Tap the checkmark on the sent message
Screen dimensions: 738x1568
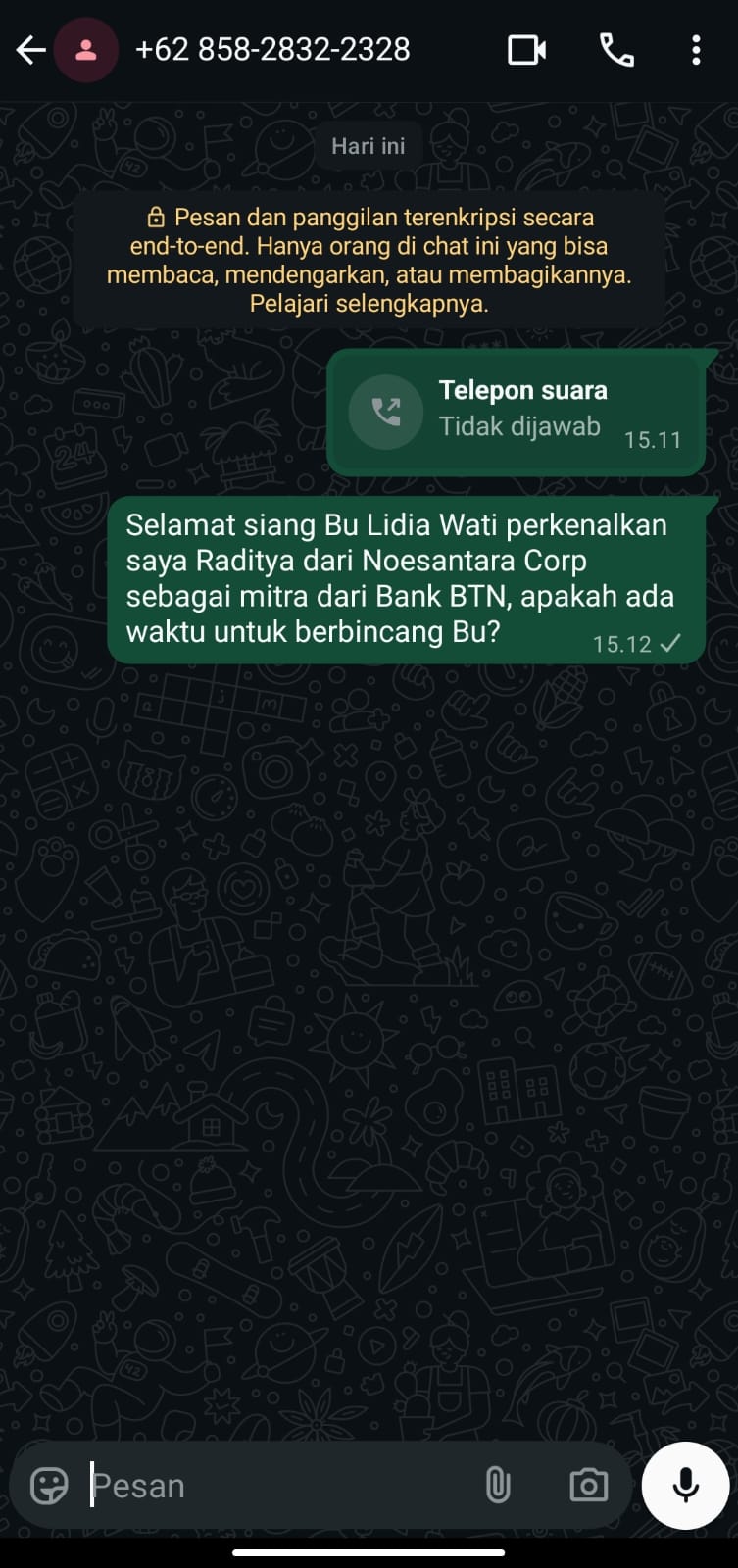click(672, 643)
